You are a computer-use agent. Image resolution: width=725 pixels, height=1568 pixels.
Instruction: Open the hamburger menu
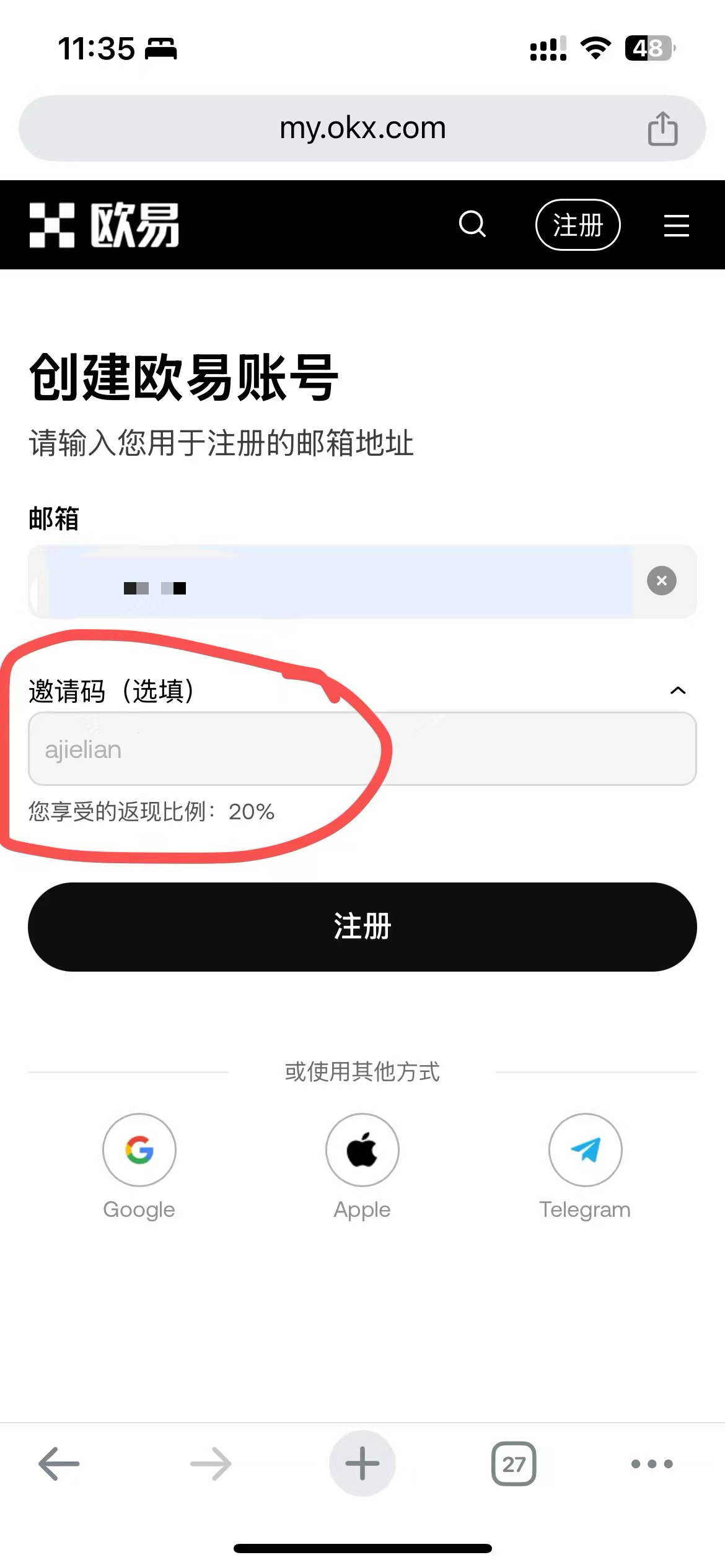tap(676, 225)
